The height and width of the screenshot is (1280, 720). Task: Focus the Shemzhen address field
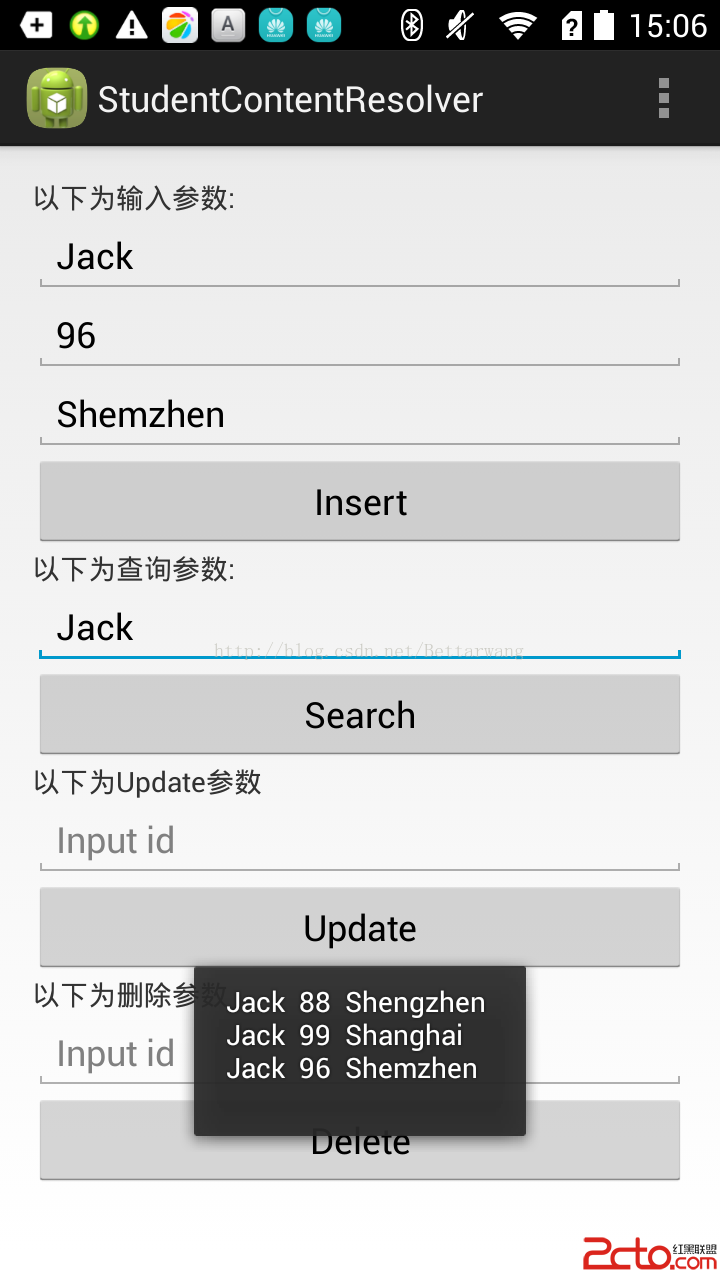[360, 415]
